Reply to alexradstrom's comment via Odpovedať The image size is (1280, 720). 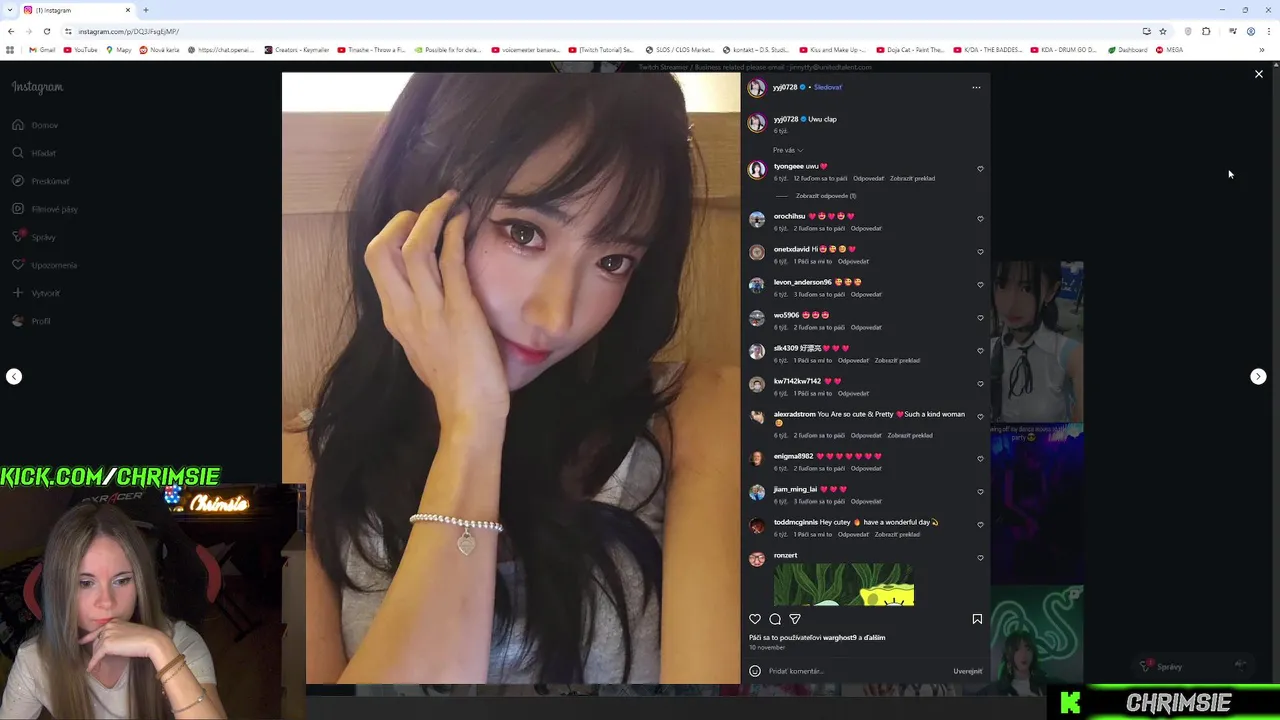coord(866,435)
